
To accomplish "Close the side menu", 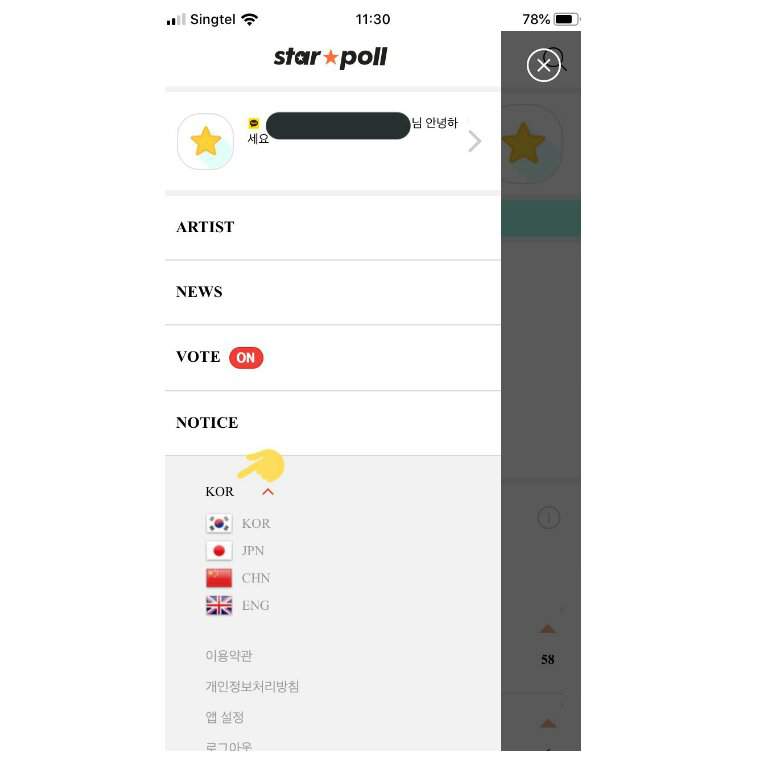I will pyautogui.click(x=542, y=66).
